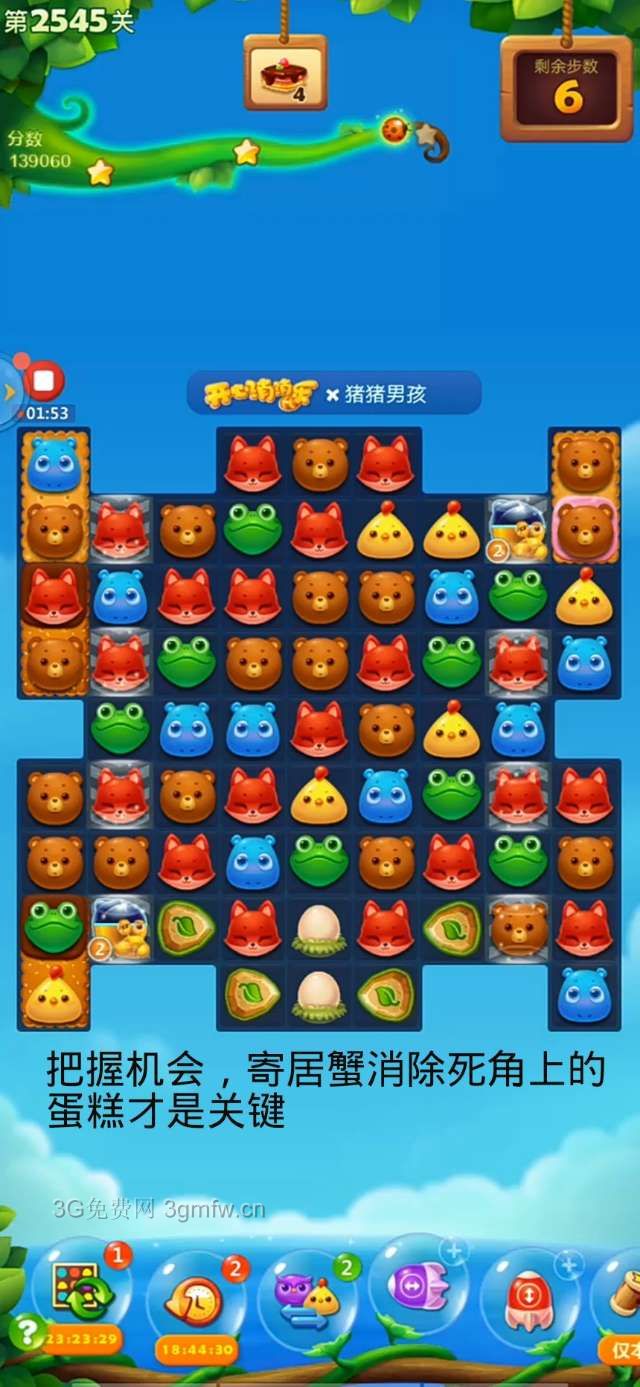
Task: Stop the screen recording
Action: click(x=44, y=381)
